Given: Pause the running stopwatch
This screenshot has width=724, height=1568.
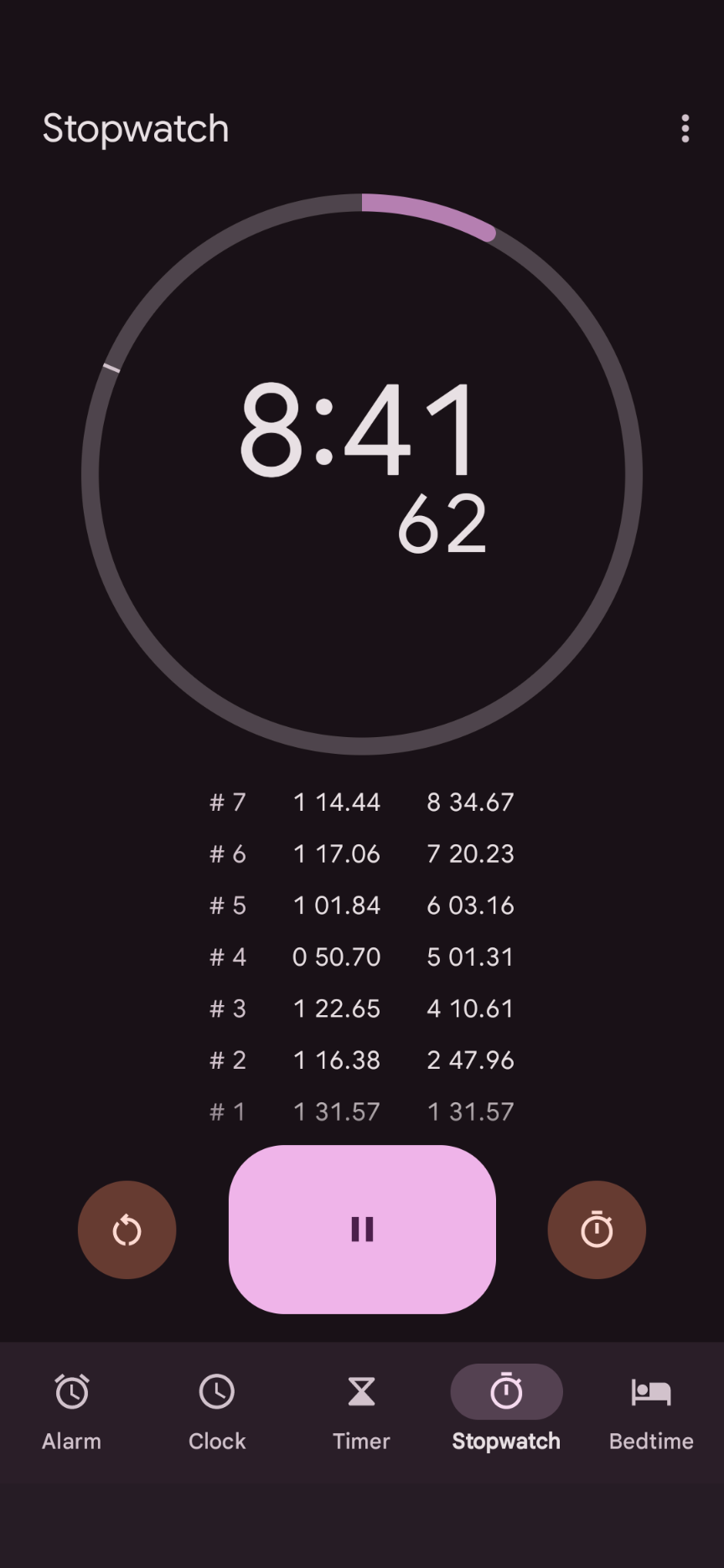Looking at the screenshot, I should pyautogui.click(x=362, y=1229).
